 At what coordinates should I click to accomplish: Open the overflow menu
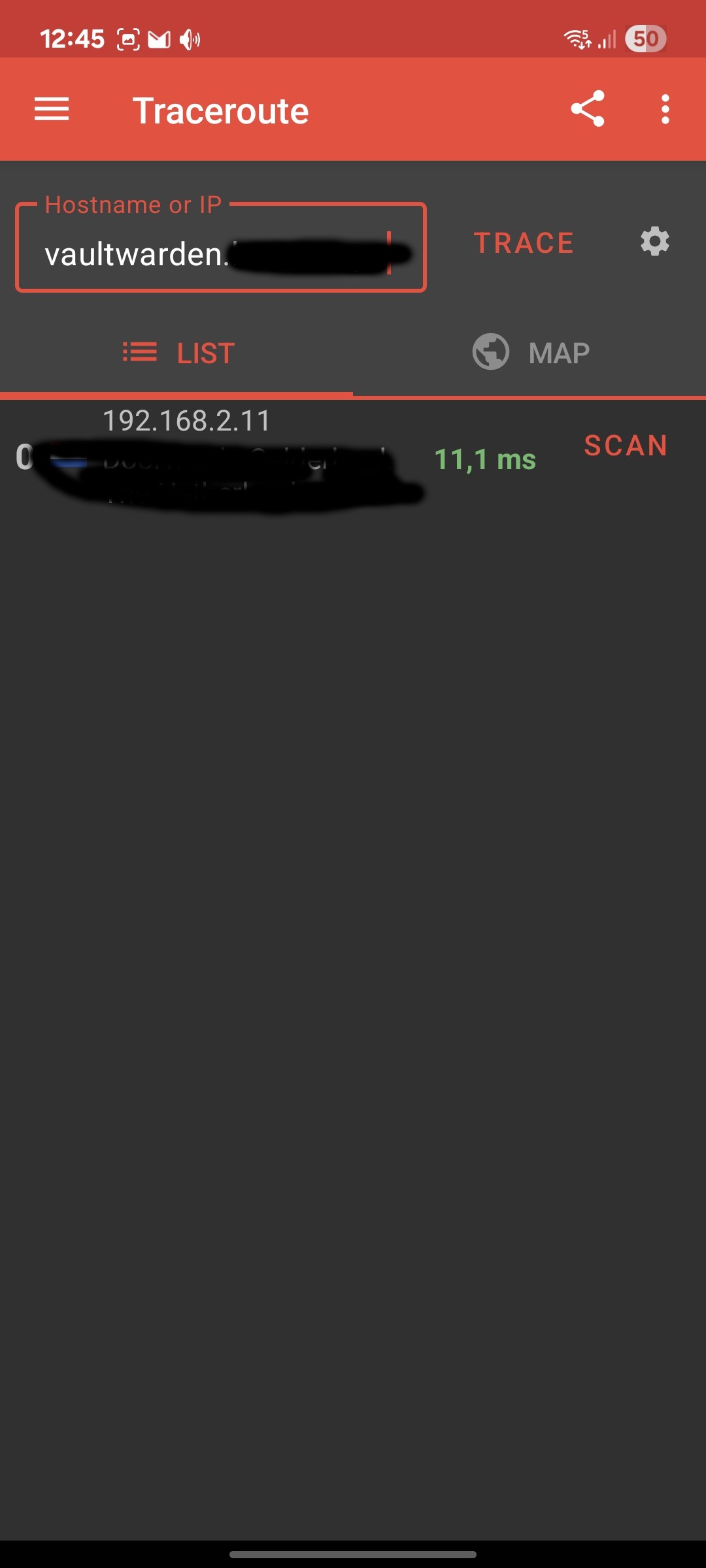point(665,109)
